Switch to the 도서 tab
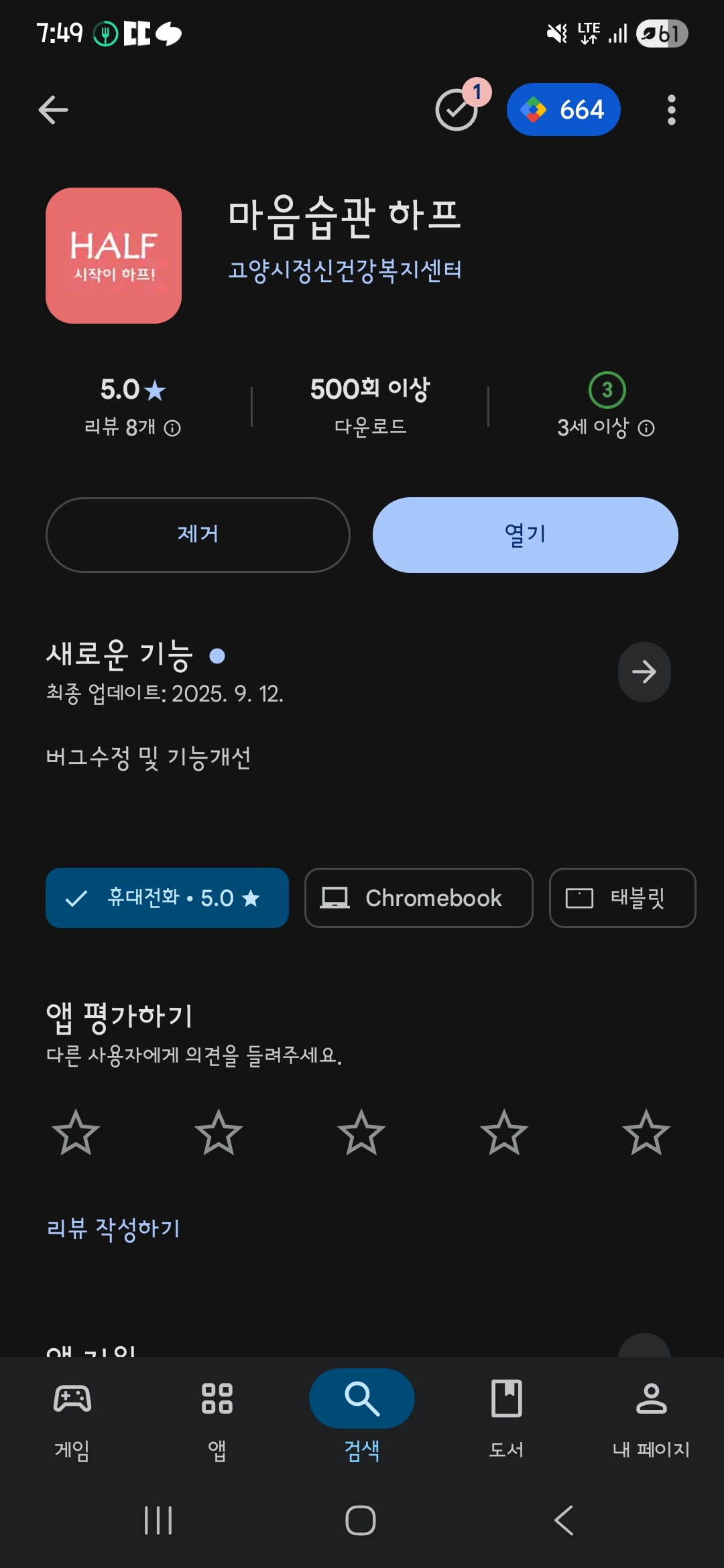The width and height of the screenshot is (724, 1568). point(506,1415)
